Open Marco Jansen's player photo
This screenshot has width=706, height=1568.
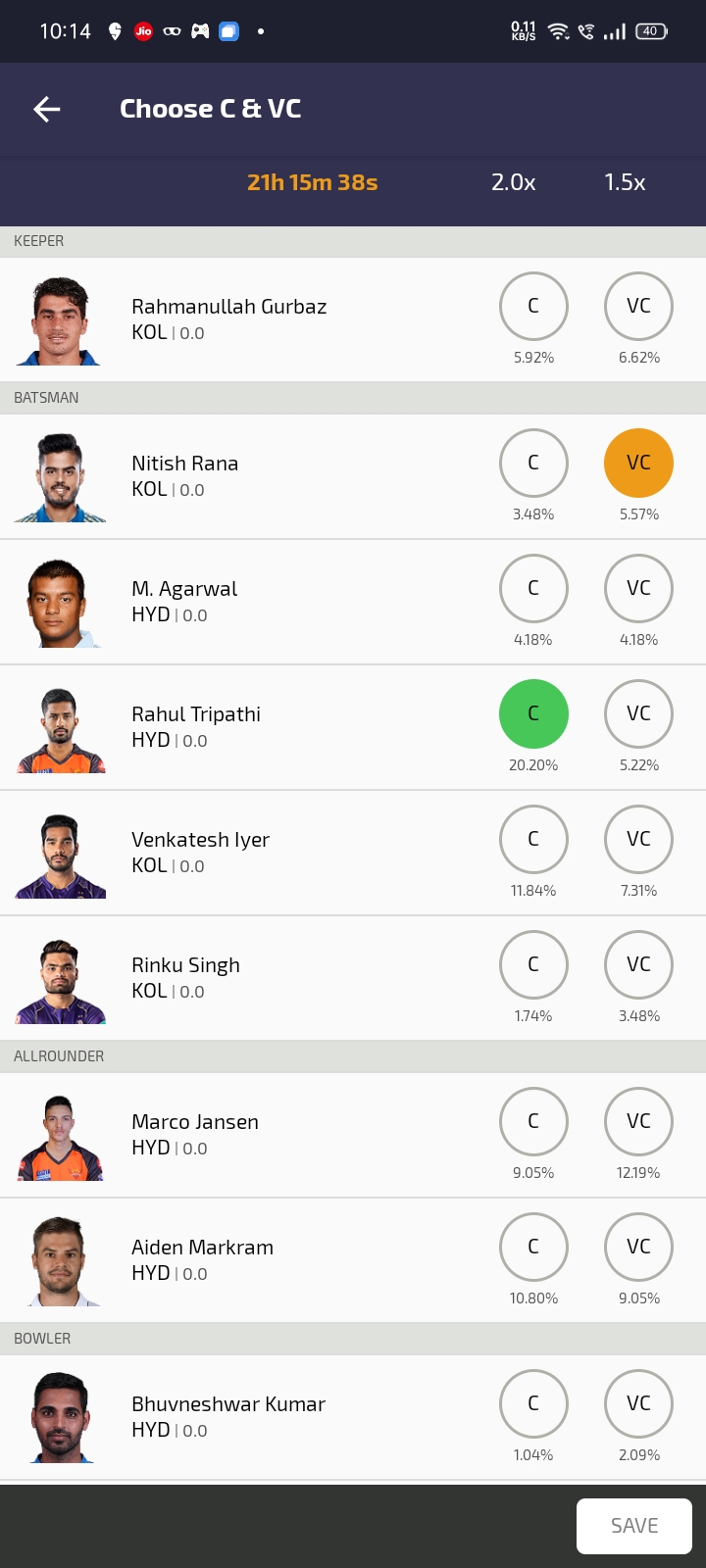coord(59,1133)
